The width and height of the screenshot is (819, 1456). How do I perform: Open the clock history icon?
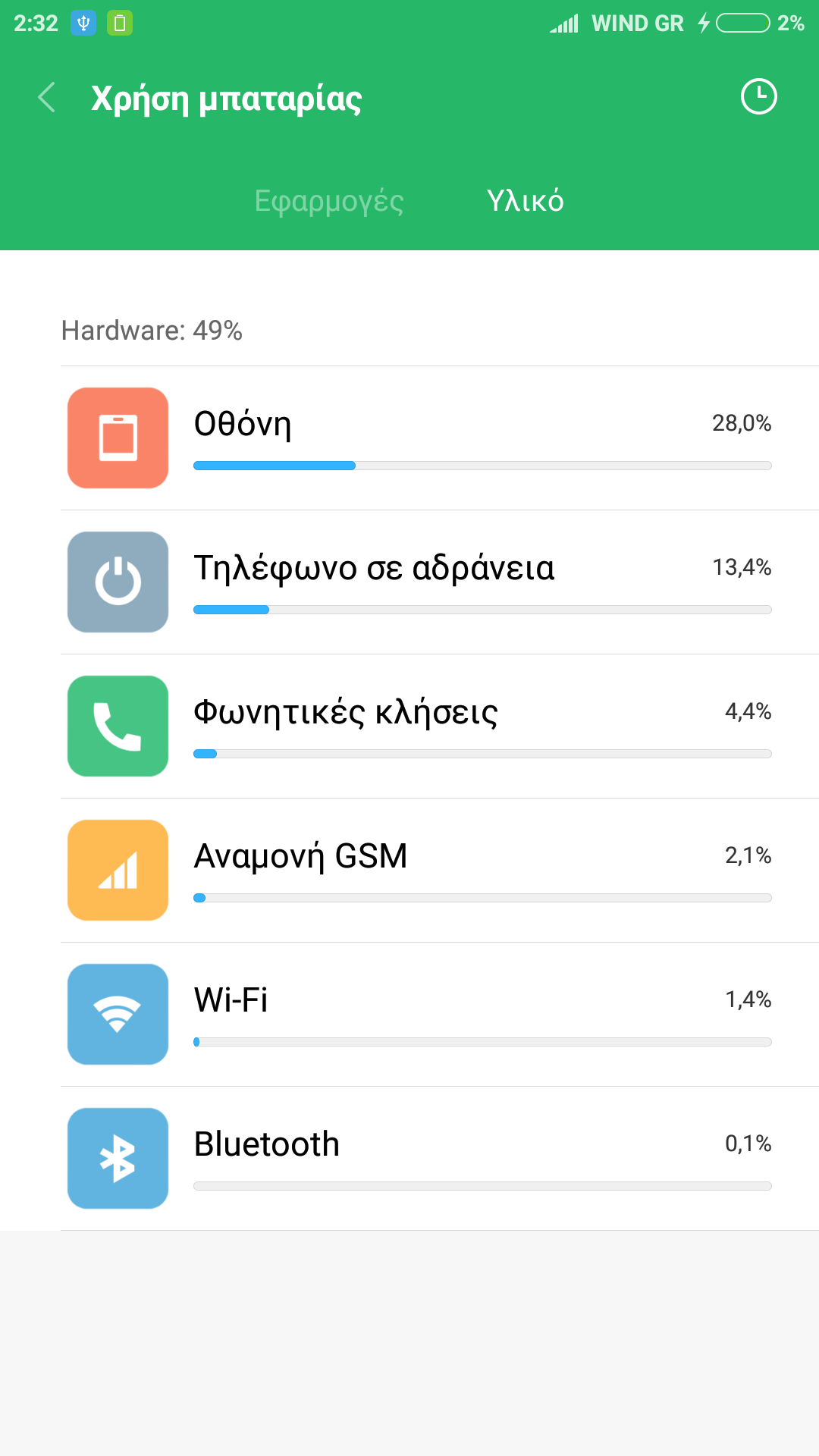click(x=758, y=97)
